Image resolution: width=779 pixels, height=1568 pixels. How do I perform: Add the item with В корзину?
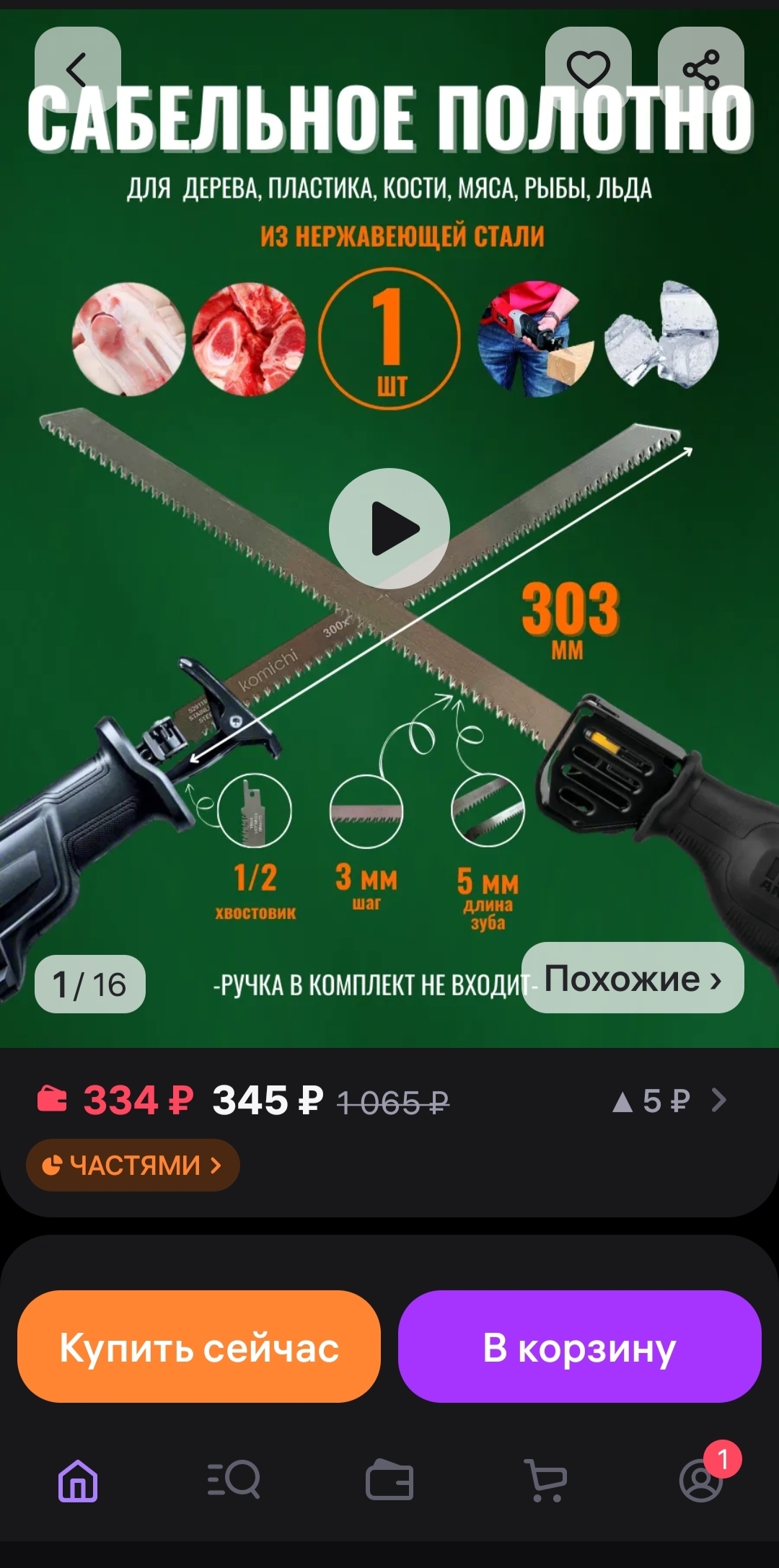(x=579, y=1347)
